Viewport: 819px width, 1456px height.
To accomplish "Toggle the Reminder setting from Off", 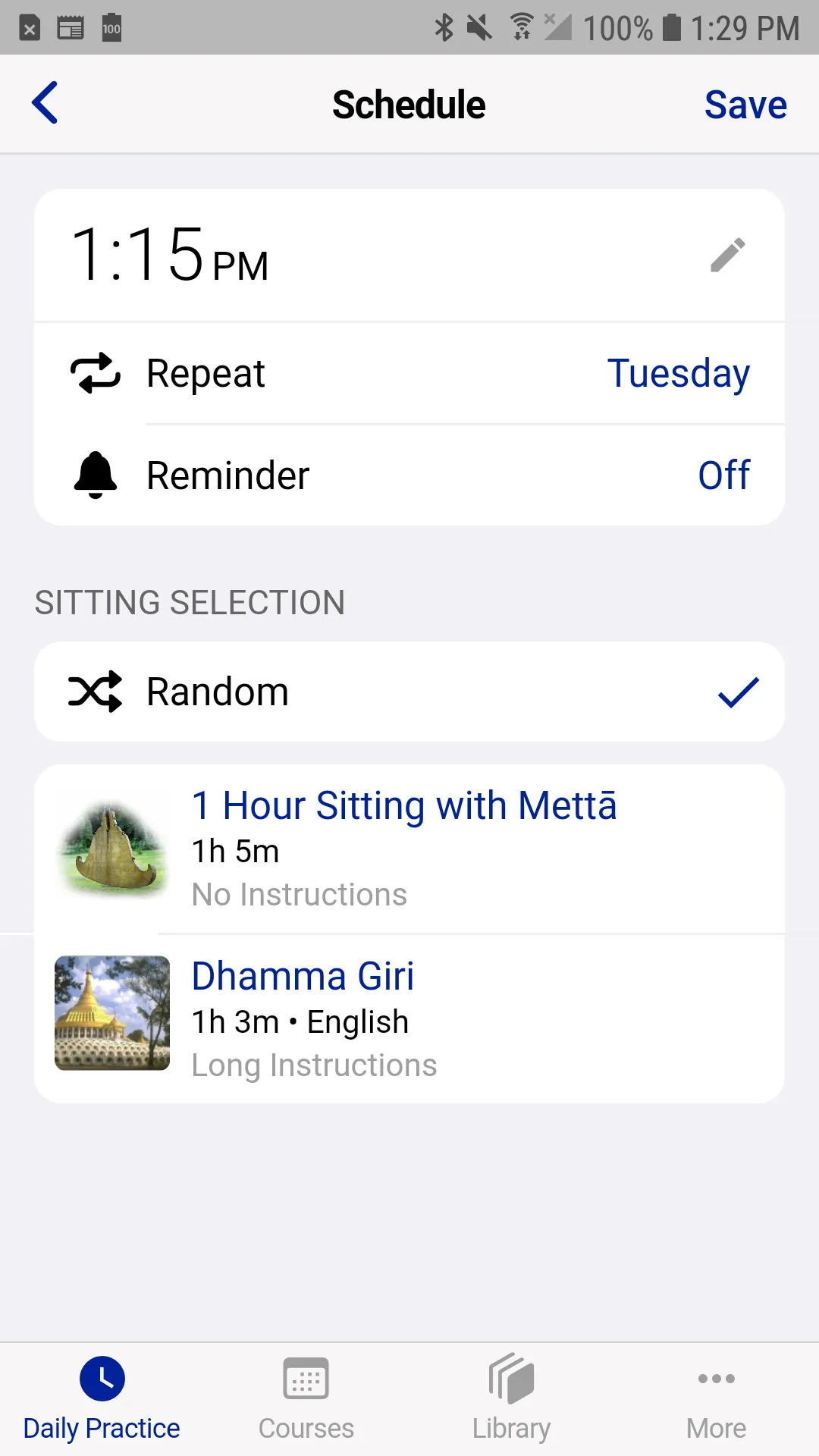I will [723, 475].
